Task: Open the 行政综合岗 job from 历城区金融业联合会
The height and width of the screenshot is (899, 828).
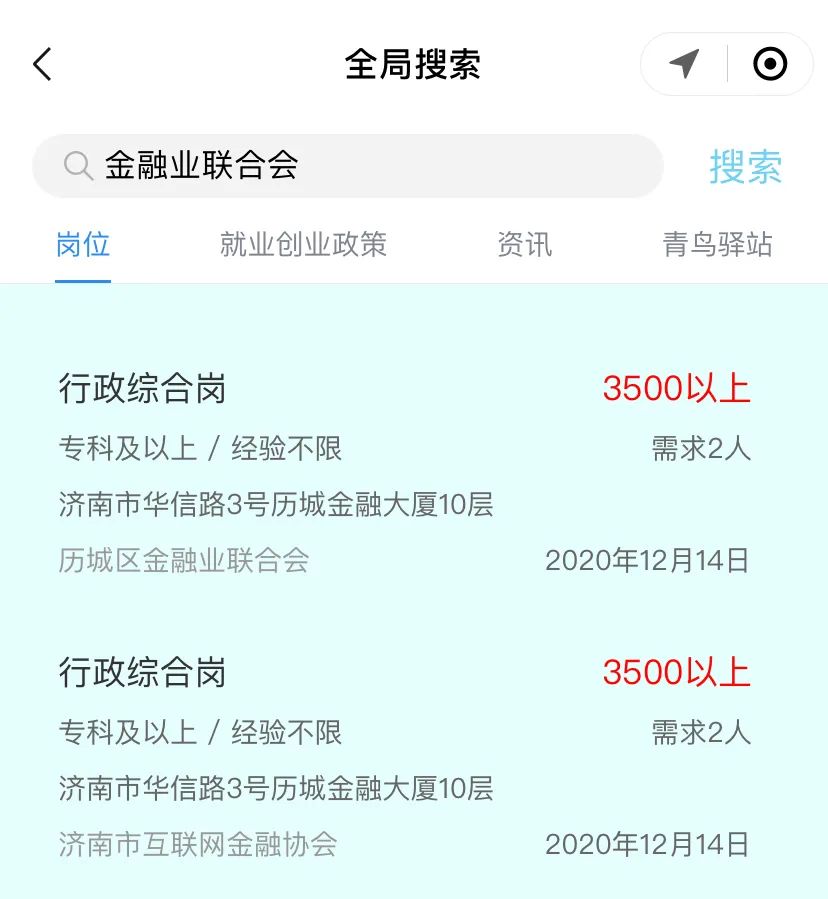Action: (x=404, y=472)
